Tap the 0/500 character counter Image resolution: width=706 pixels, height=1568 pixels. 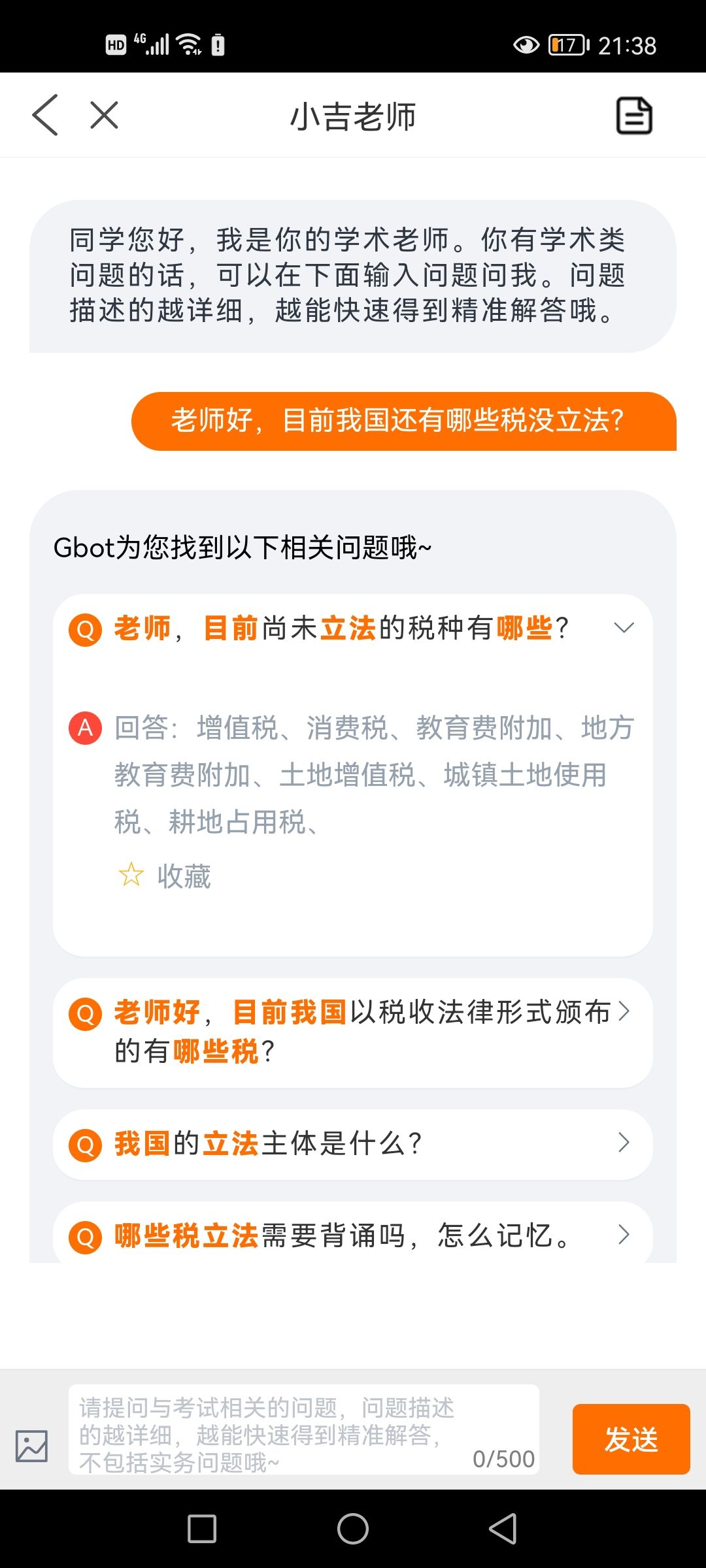[x=503, y=1458]
